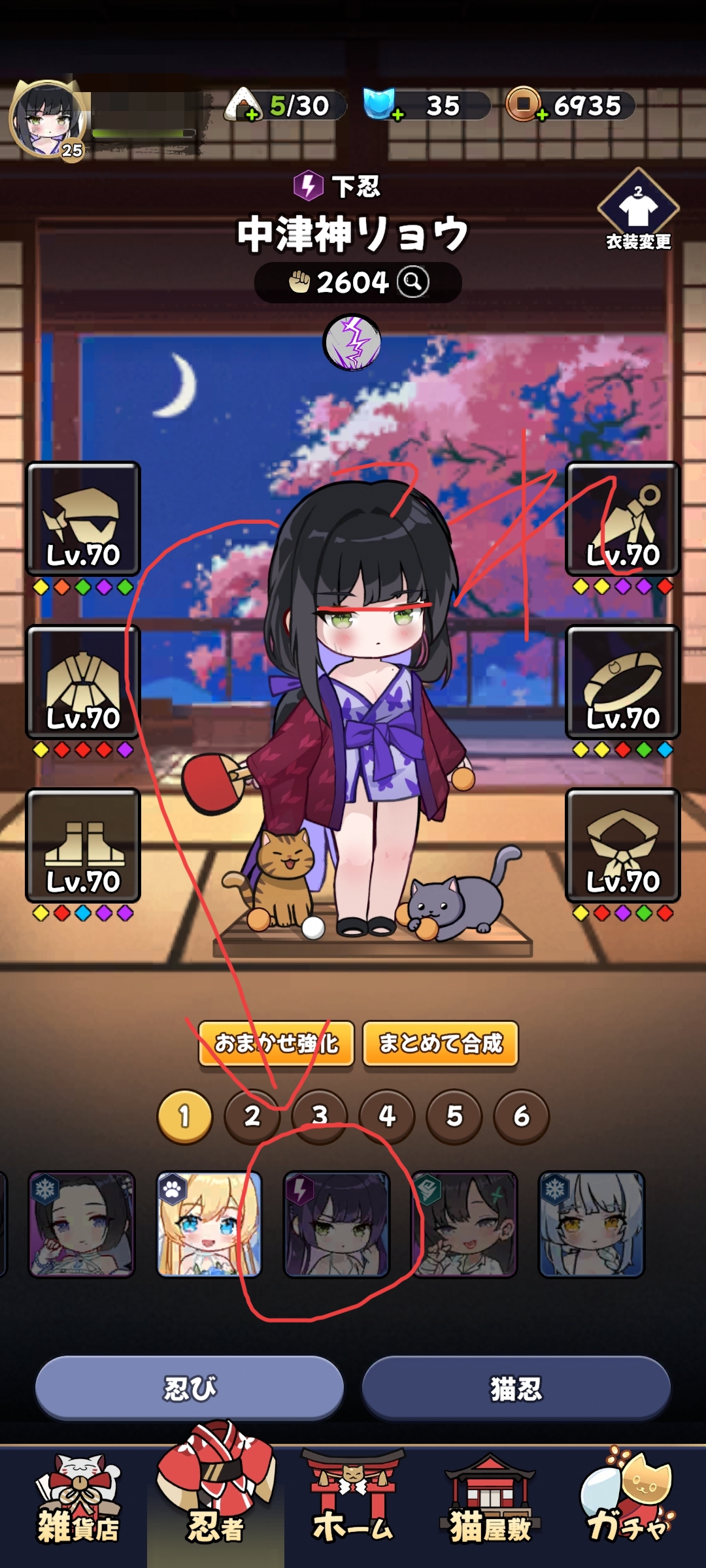Image resolution: width=706 pixels, height=1568 pixels.
Task: Select team slot number 6
Action: (522, 1117)
